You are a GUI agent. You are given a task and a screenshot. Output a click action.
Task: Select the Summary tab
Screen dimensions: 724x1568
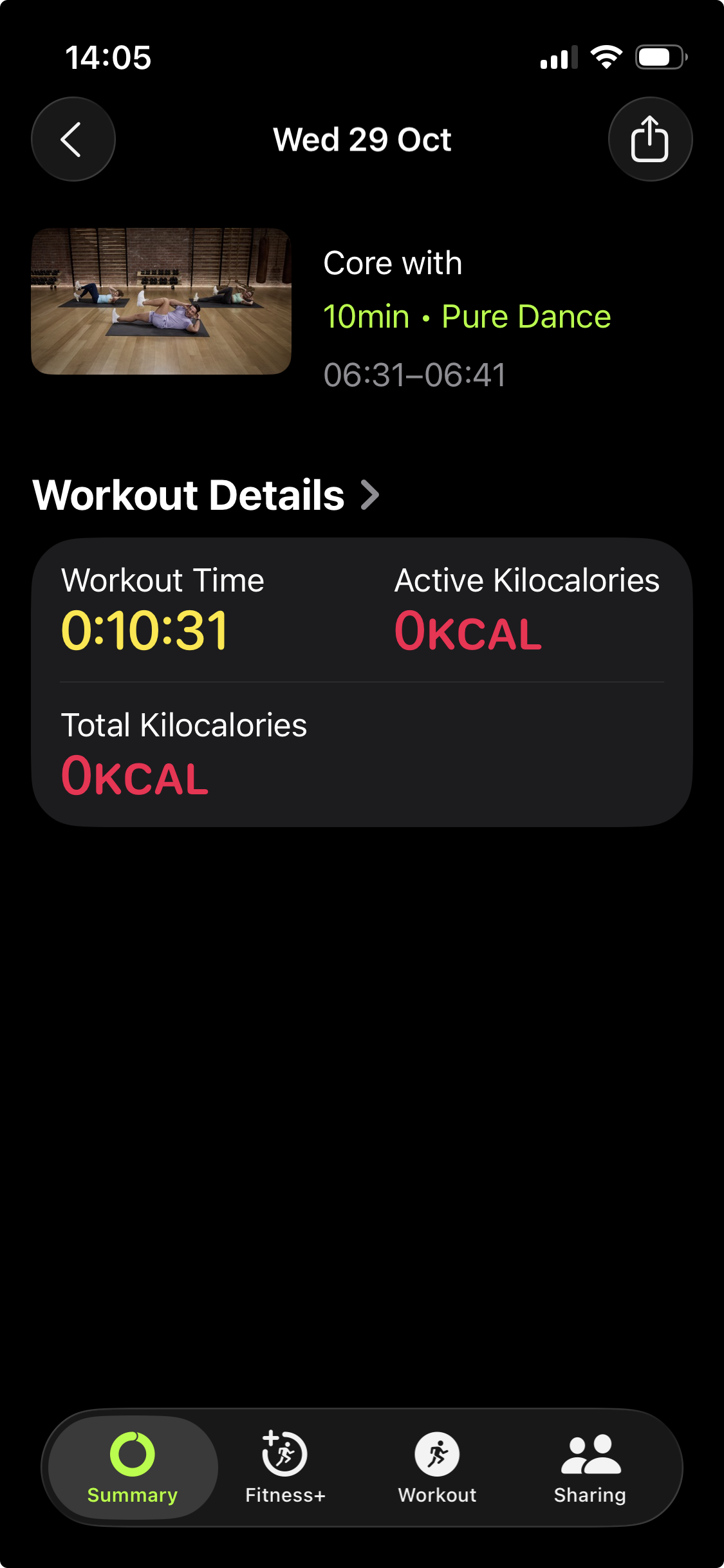coord(133,1467)
